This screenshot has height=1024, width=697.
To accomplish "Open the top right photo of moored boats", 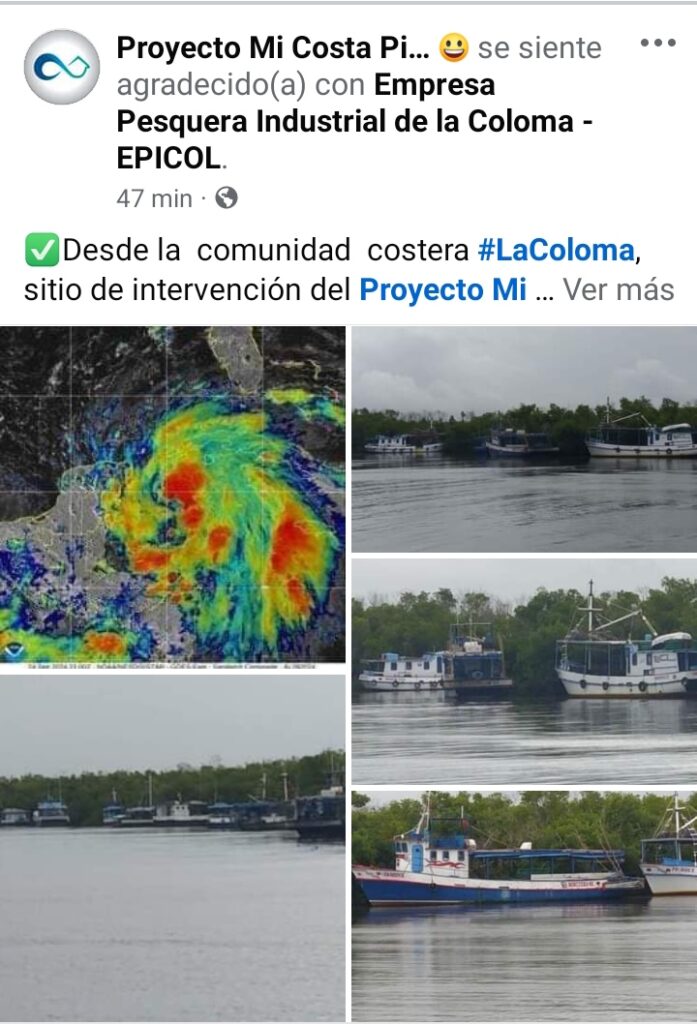I will coord(524,438).
